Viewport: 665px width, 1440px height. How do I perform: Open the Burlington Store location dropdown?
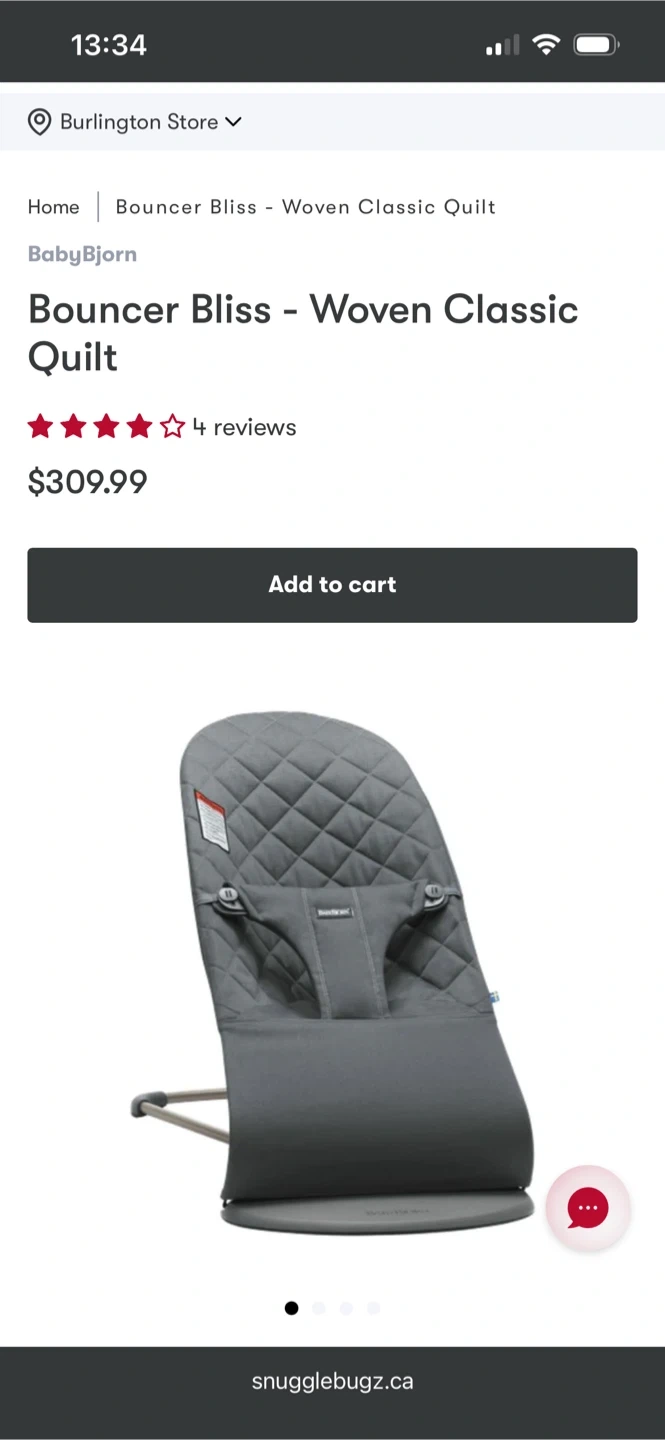click(136, 122)
